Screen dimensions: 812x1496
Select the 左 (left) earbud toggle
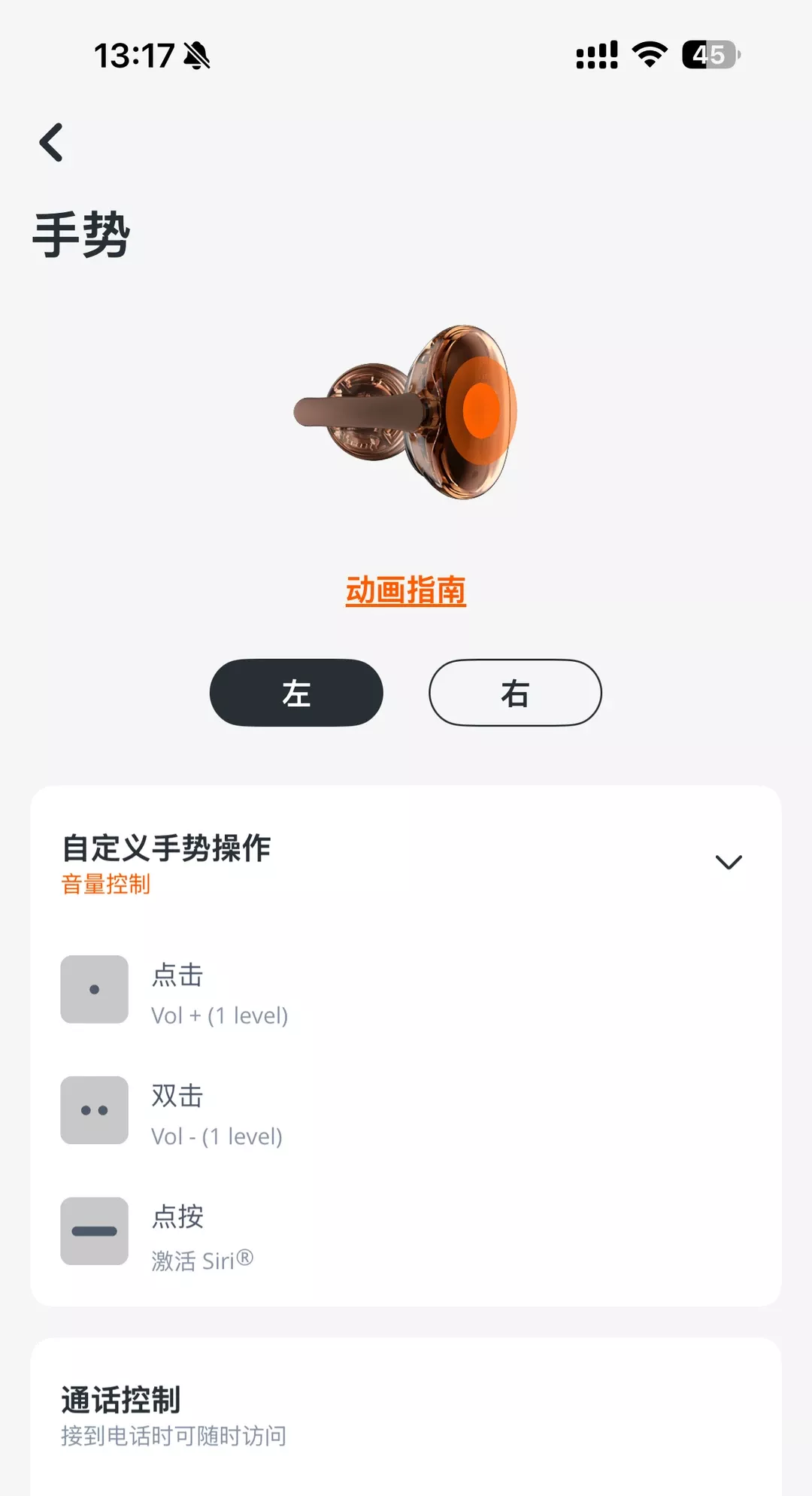pos(296,693)
